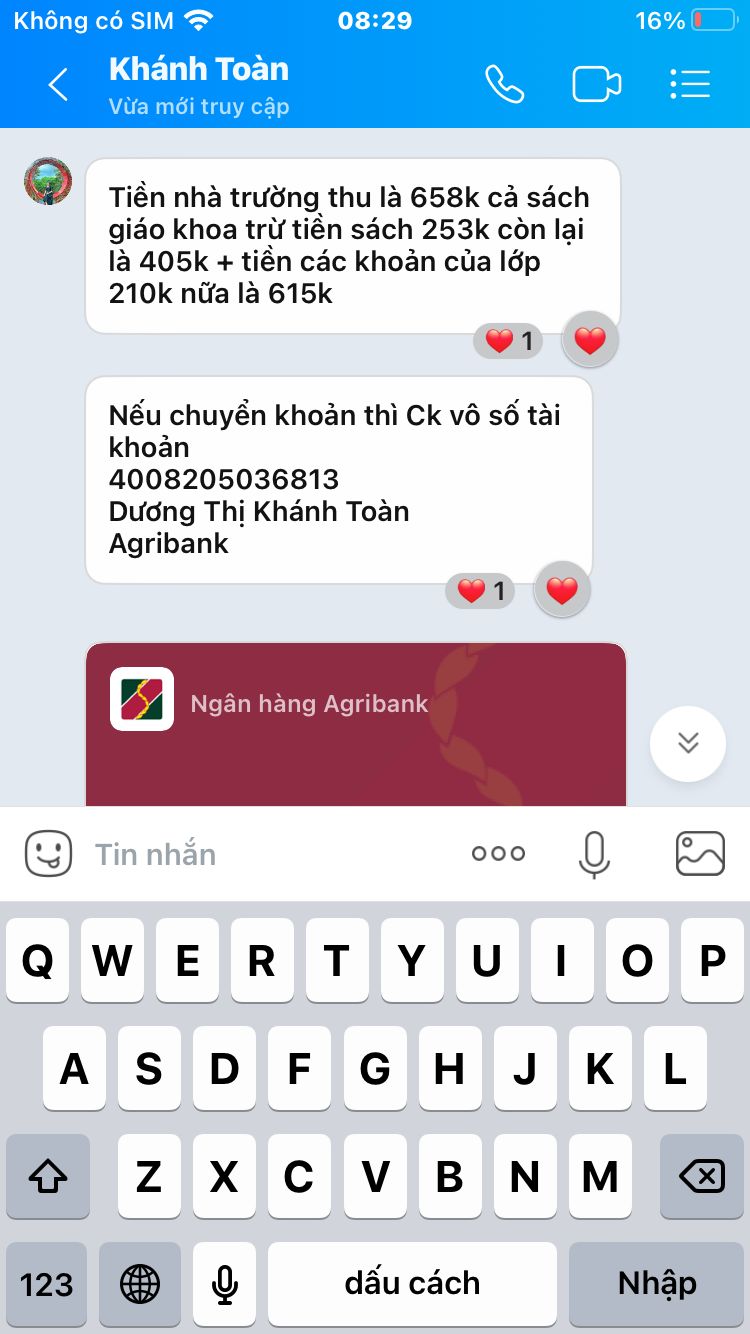React with heart to the 615k message

tap(590, 341)
